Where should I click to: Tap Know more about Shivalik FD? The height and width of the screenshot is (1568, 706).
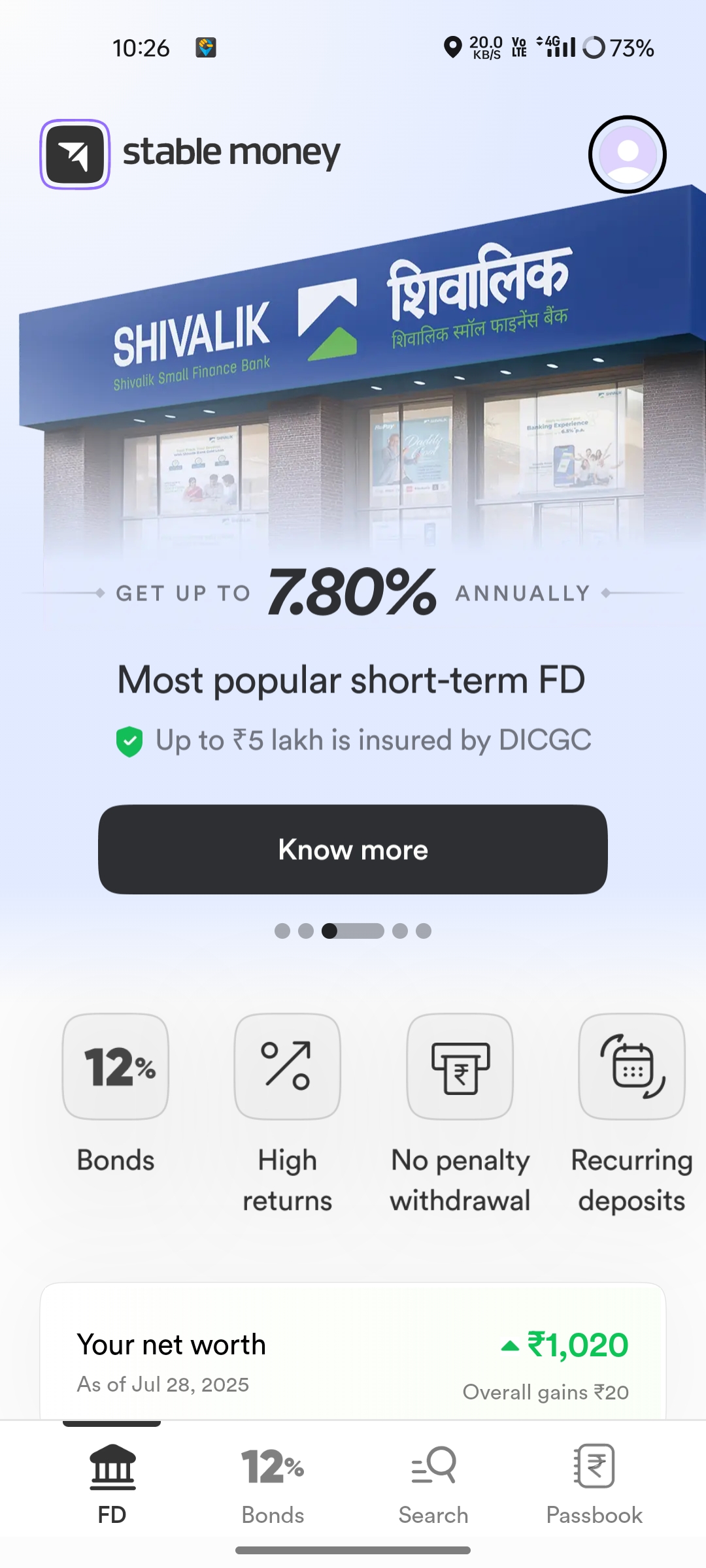(x=353, y=849)
